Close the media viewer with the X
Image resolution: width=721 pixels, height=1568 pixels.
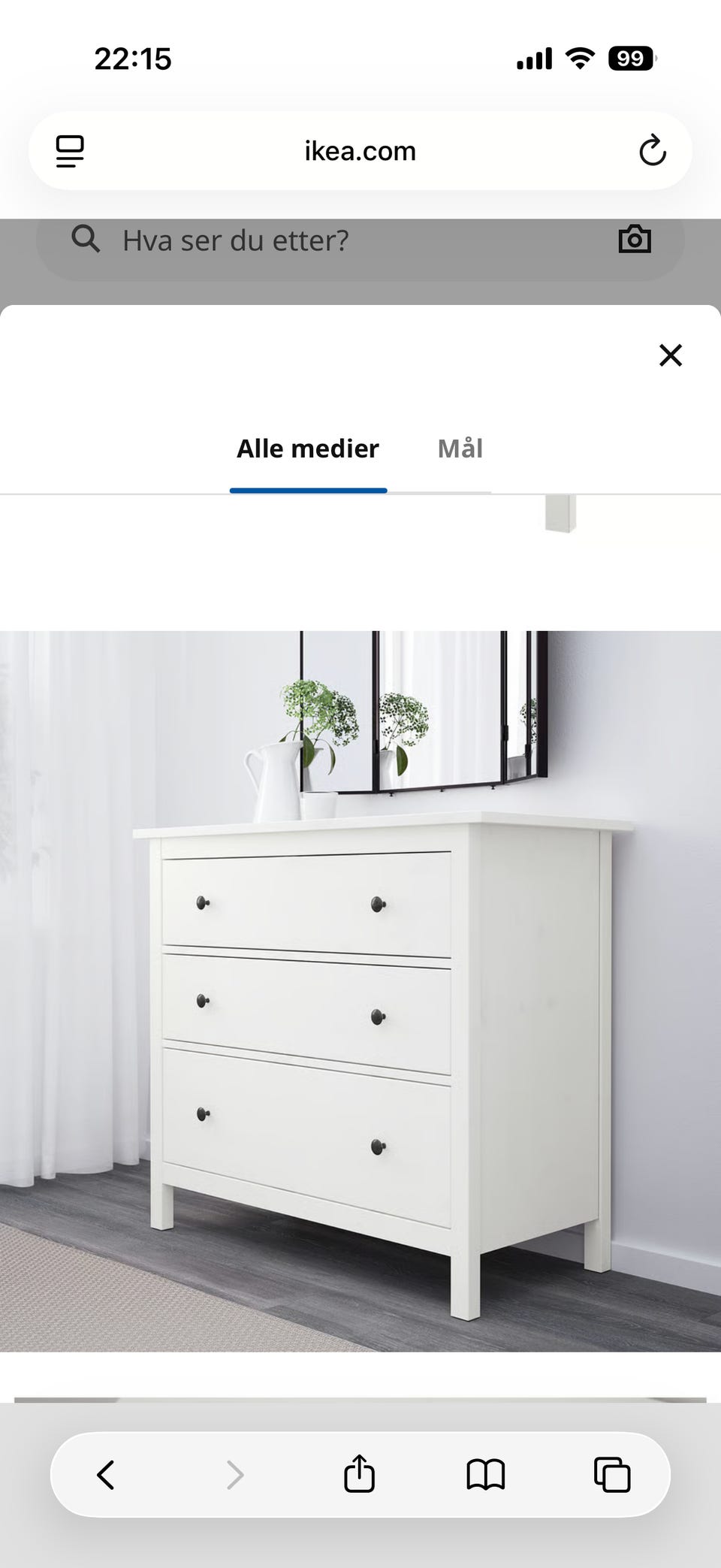(x=669, y=355)
